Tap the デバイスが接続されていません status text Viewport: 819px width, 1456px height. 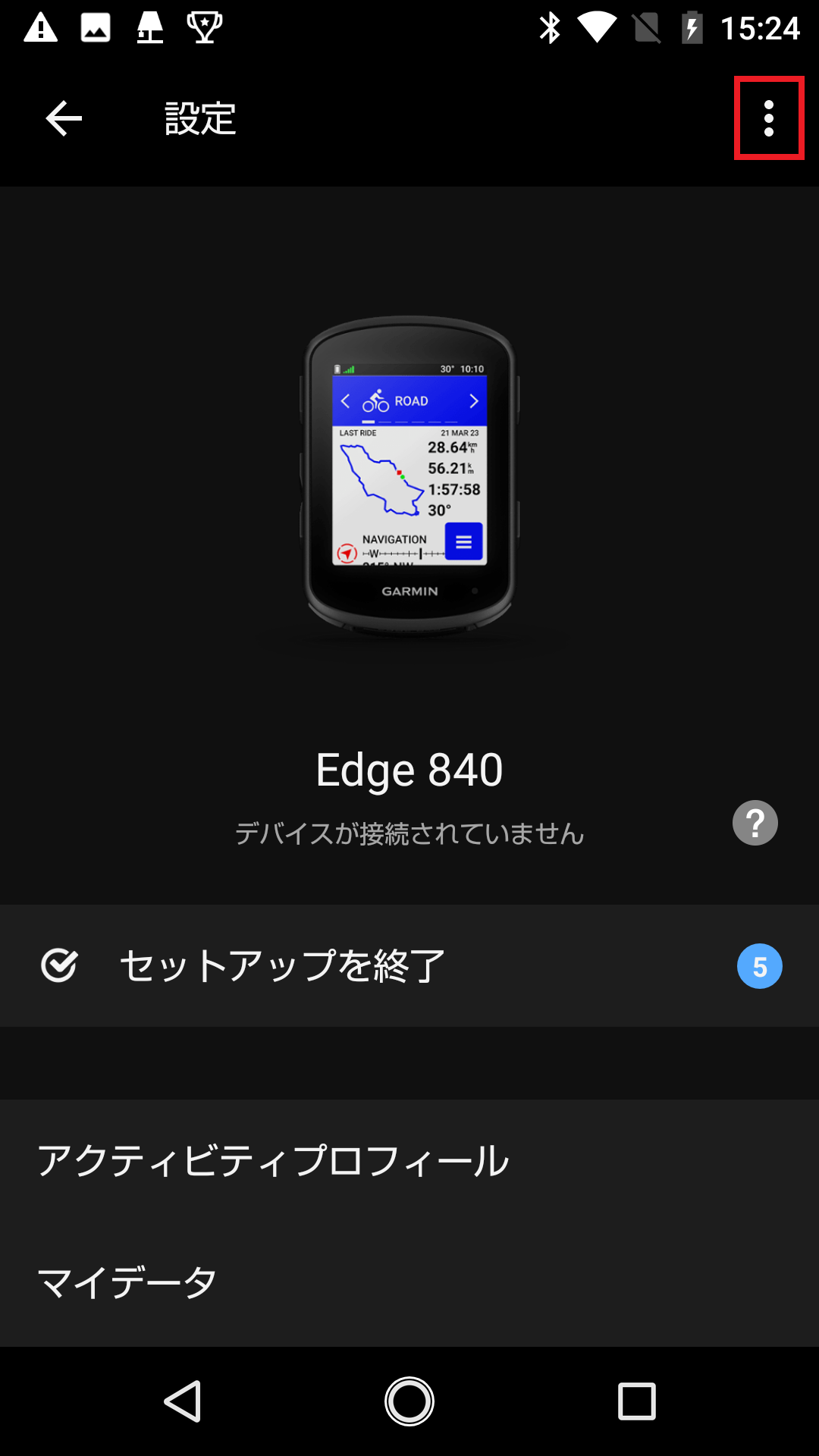tap(409, 833)
